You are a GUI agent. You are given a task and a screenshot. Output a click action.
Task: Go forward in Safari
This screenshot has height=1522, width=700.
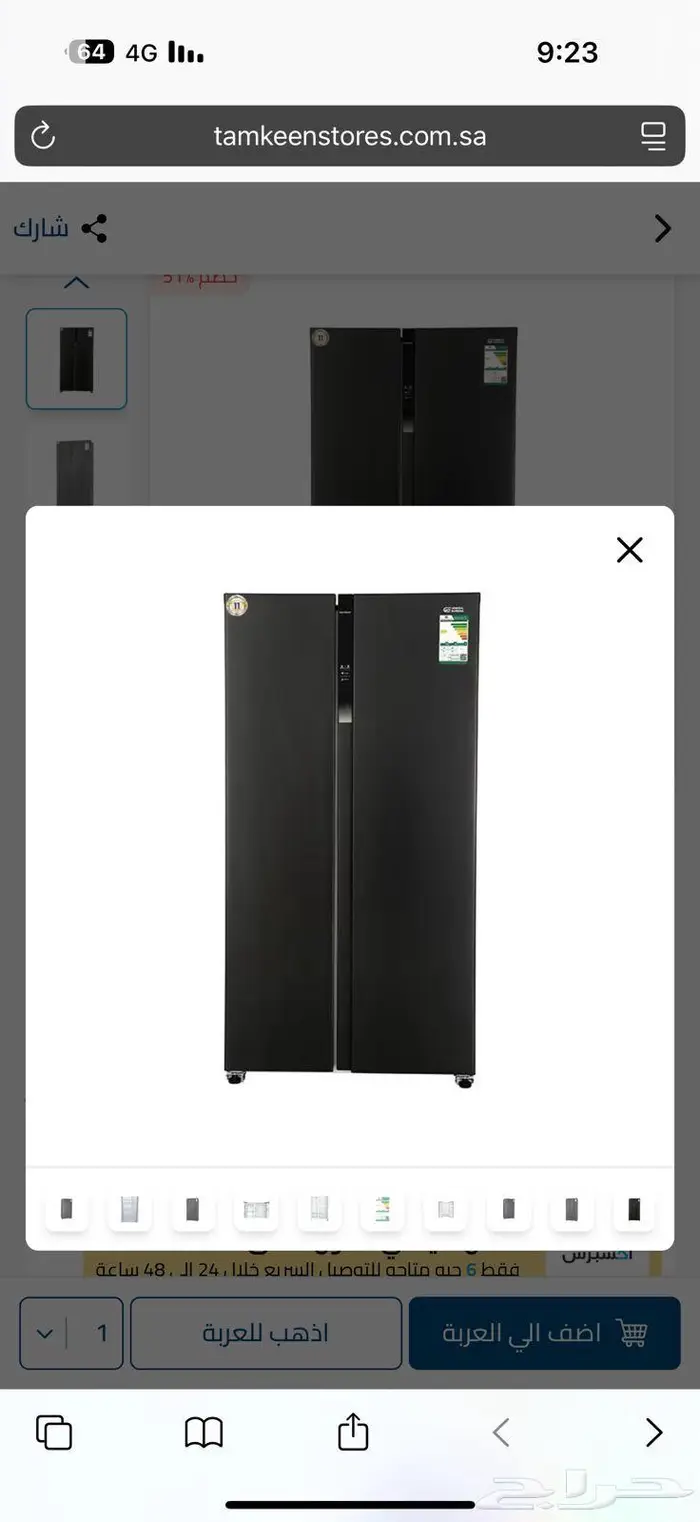653,1432
